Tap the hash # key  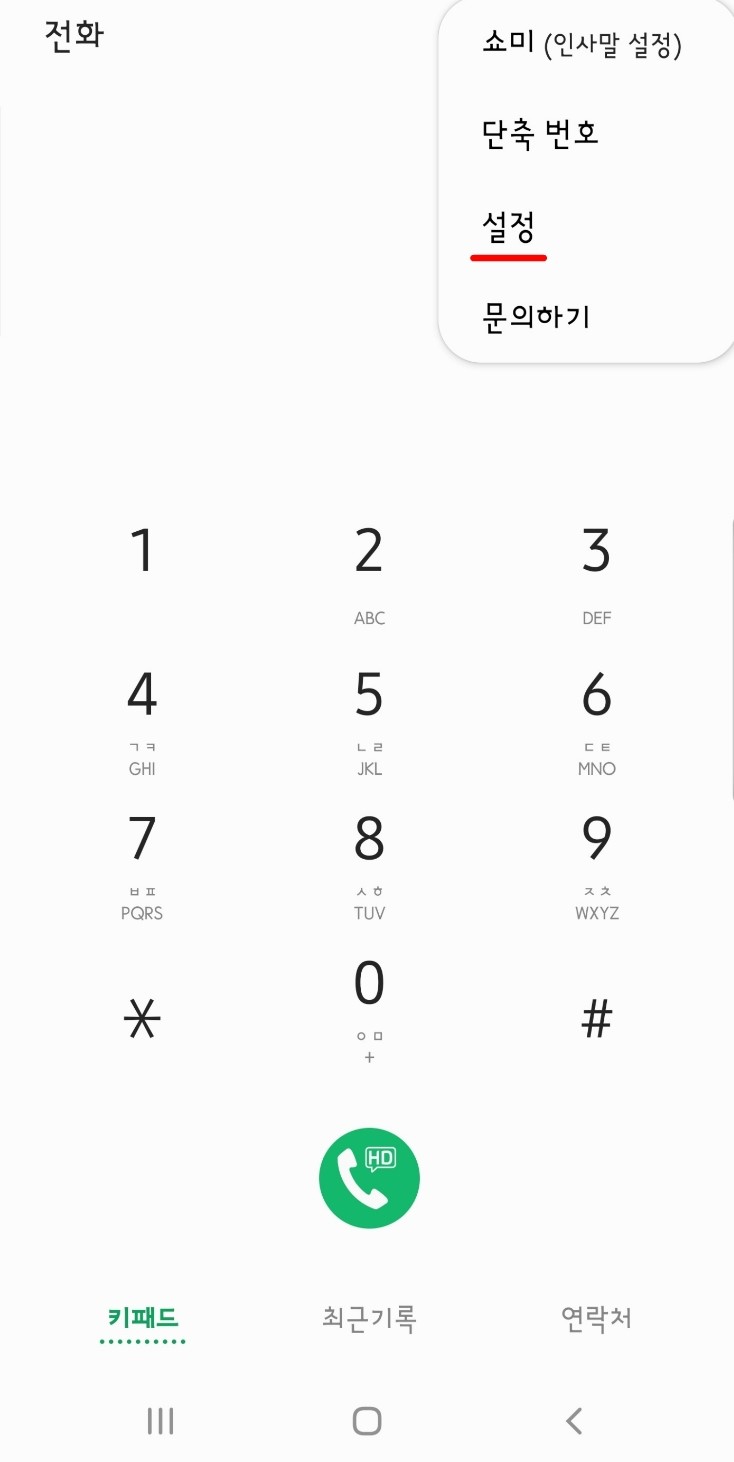point(596,1020)
